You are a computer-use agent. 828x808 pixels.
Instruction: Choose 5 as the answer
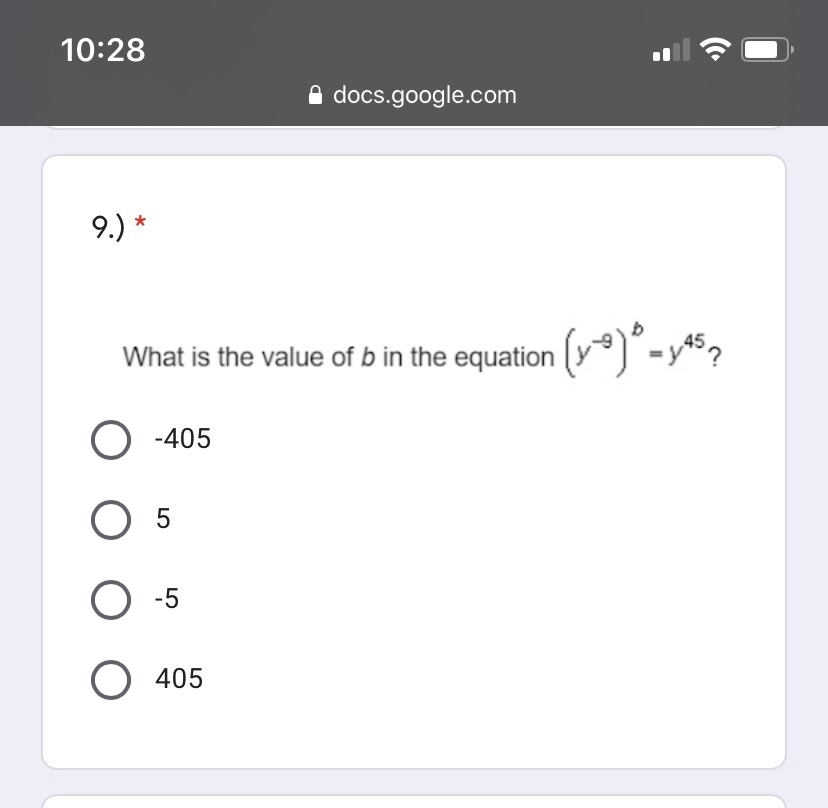[111, 519]
